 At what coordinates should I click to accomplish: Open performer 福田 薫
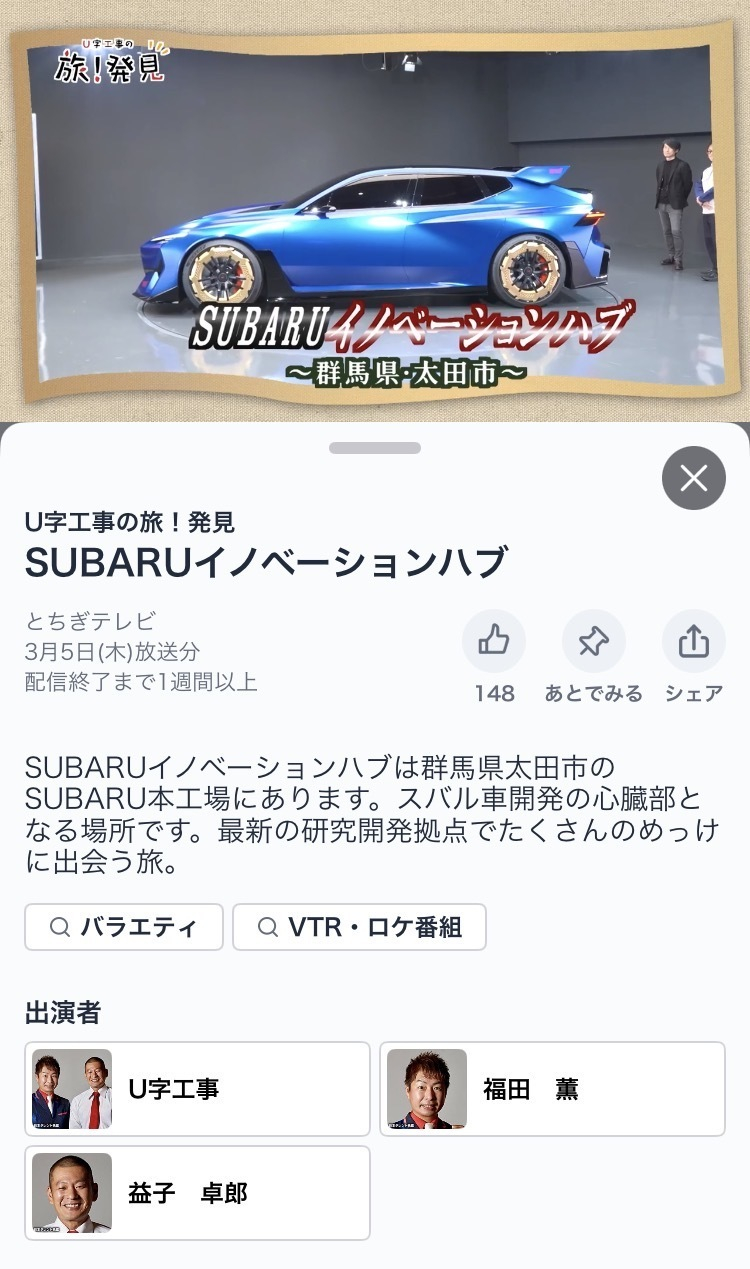pyautogui.click(x=552, y=1089)
